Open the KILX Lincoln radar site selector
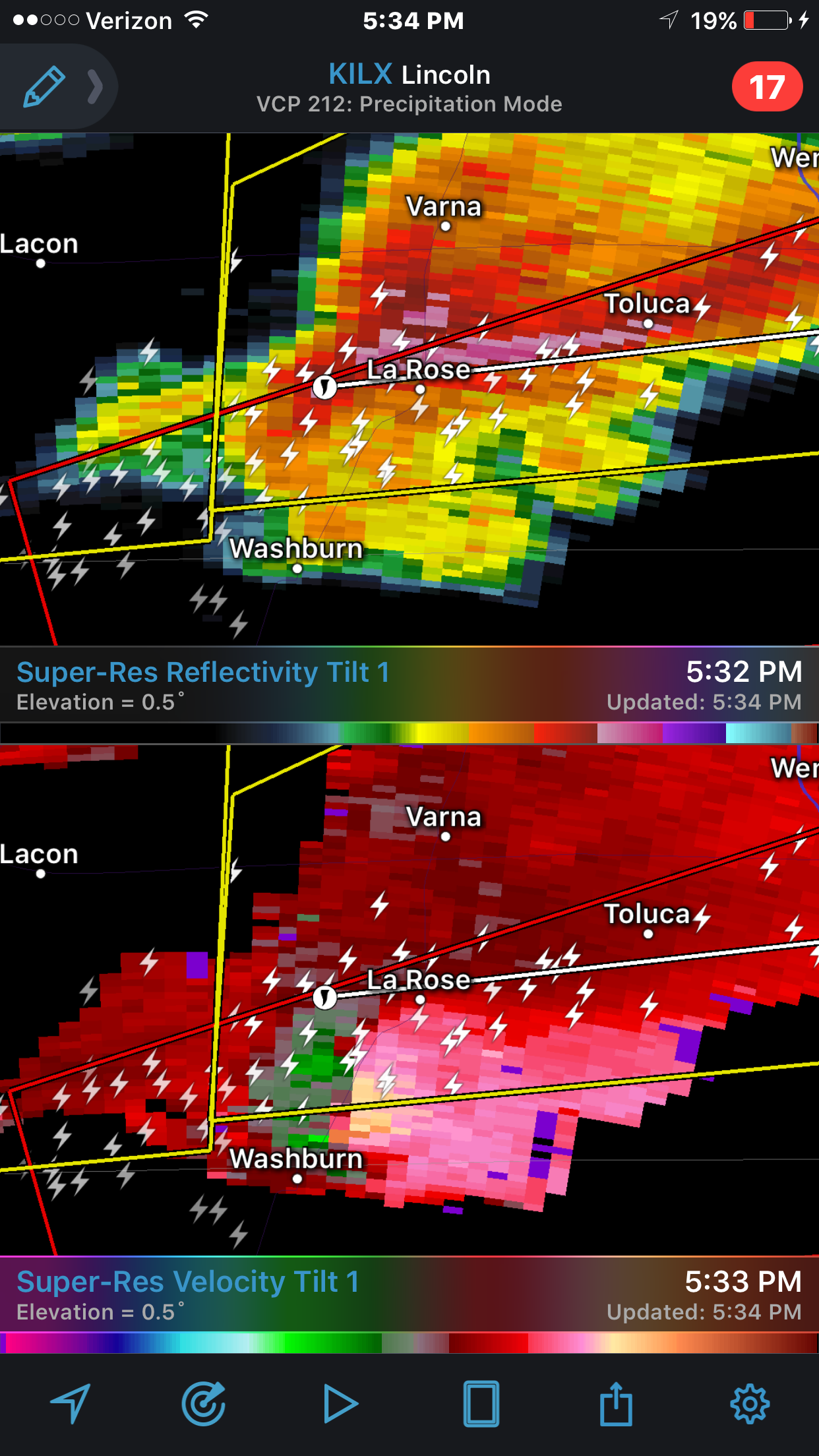Viewport: 819px width, 1456px height. point(409,75)
